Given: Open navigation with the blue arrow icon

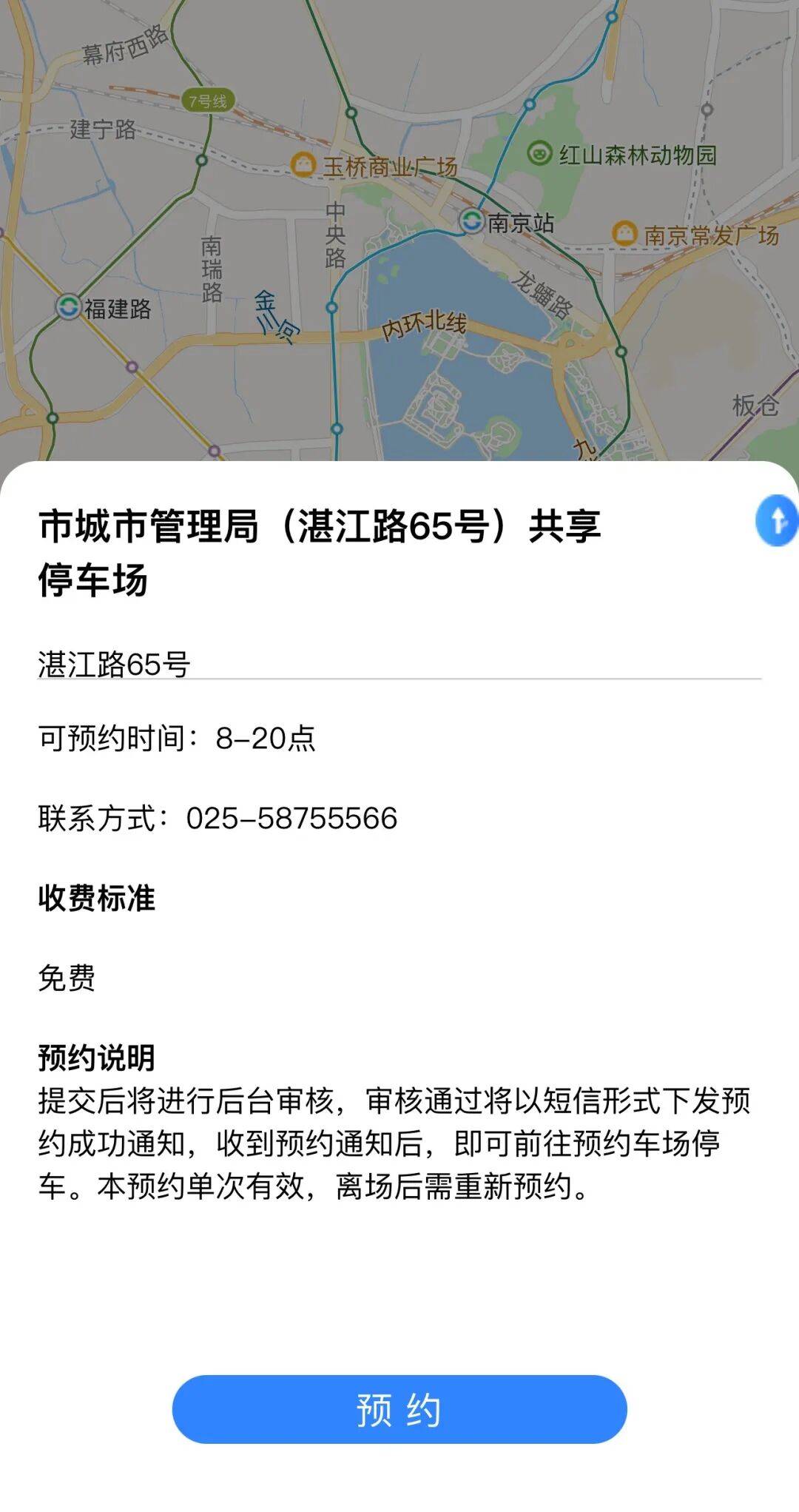Looking at the screenshot, I should [x=777, y=521].
